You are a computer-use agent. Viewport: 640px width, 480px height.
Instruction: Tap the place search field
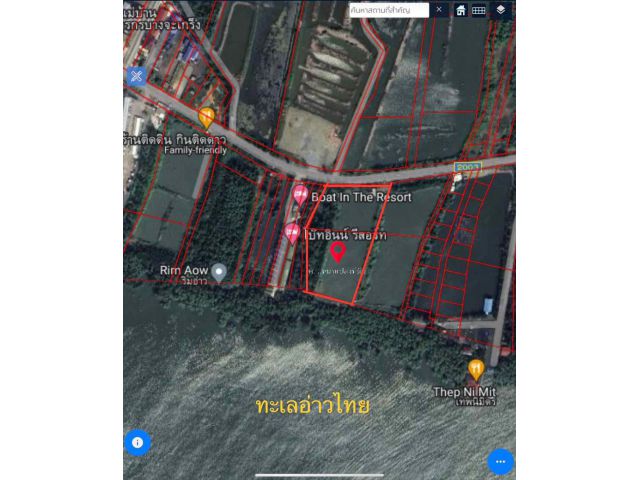point(388,10)
